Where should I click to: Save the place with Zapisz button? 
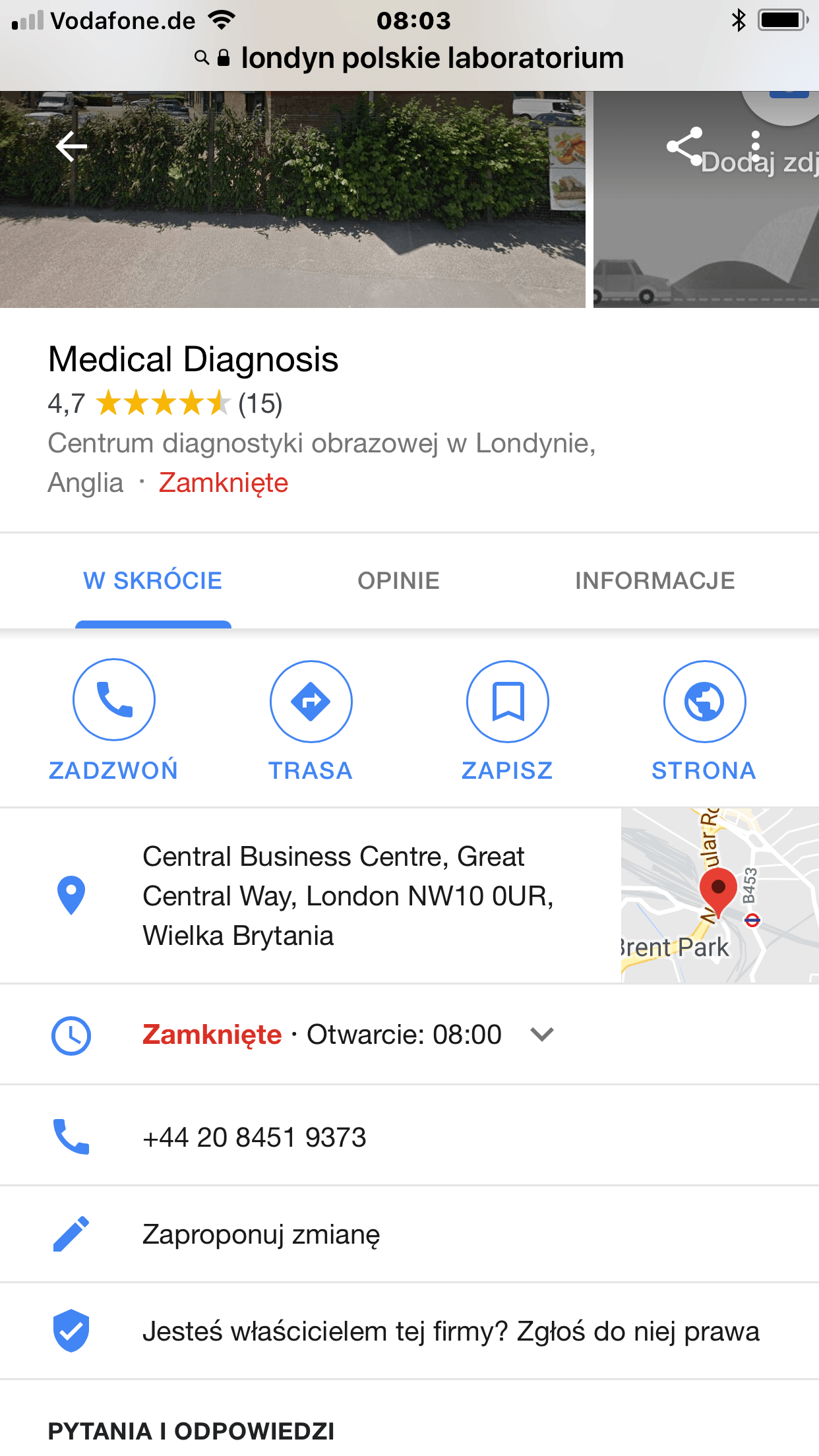tap(507, 720)
